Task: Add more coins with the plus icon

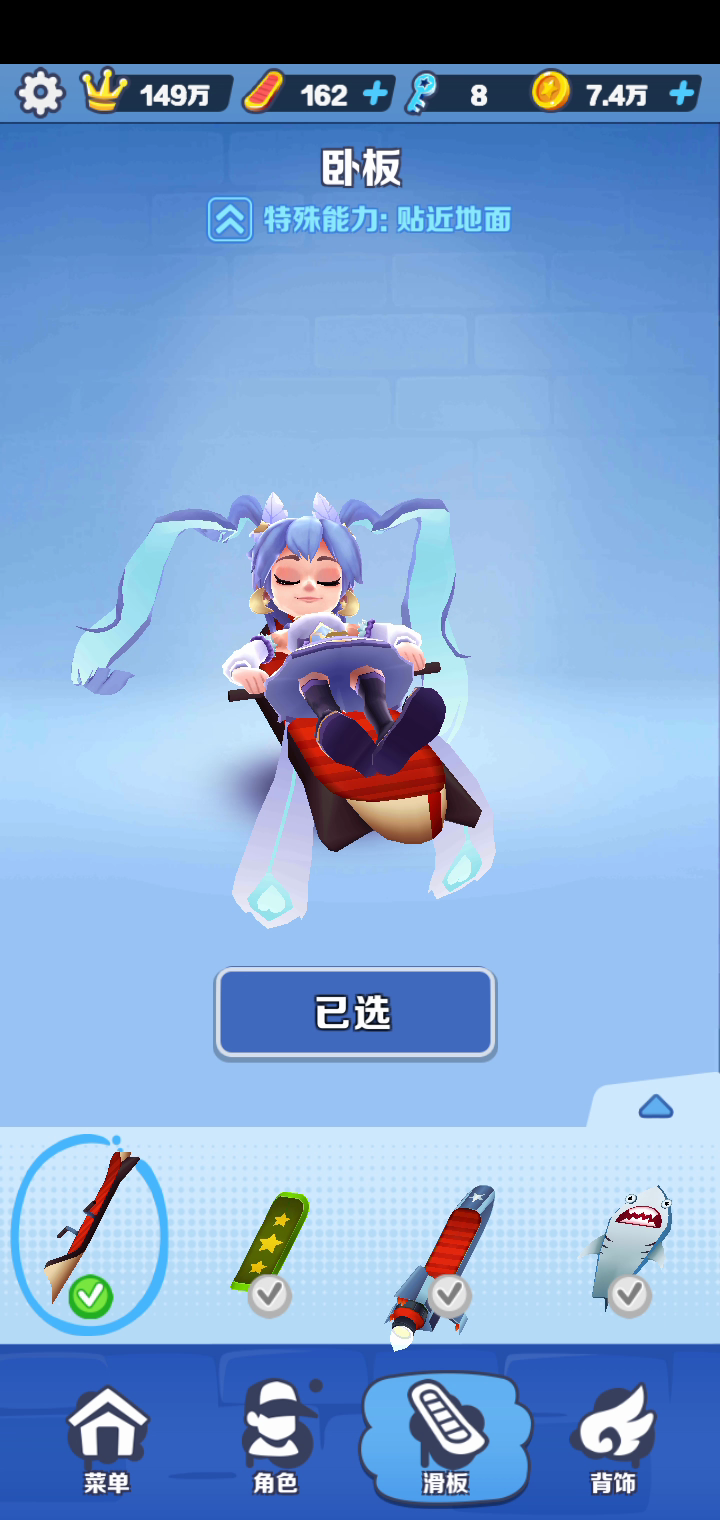Action: [x=681, y=94]
